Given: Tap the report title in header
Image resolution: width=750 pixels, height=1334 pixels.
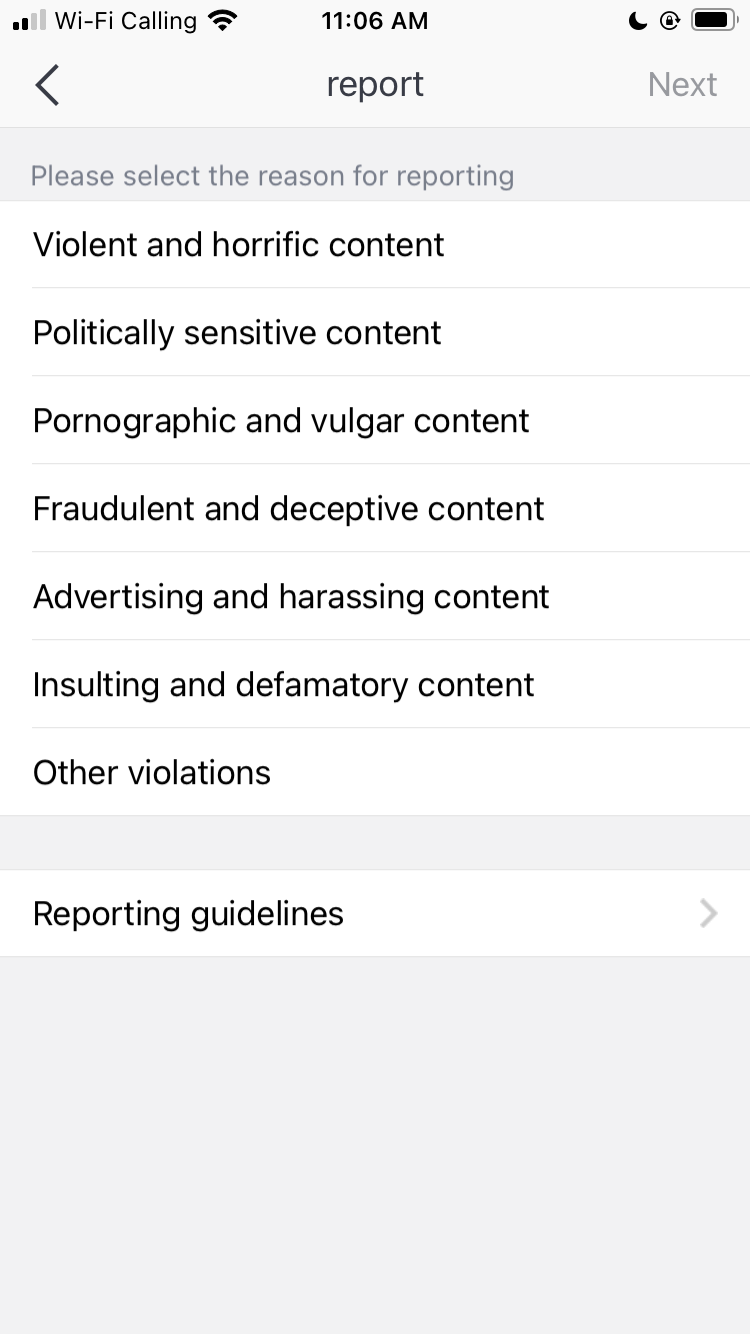Looking at the screenshot, I should pyautogui.click(x=375, y=84).
